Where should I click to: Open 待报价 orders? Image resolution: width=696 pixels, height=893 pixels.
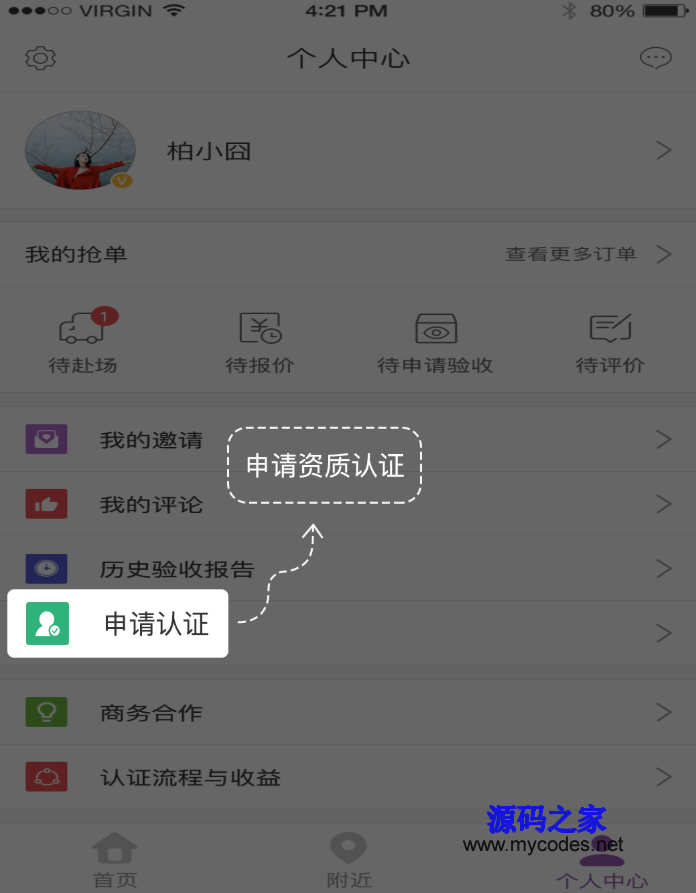tap(260, 342)
